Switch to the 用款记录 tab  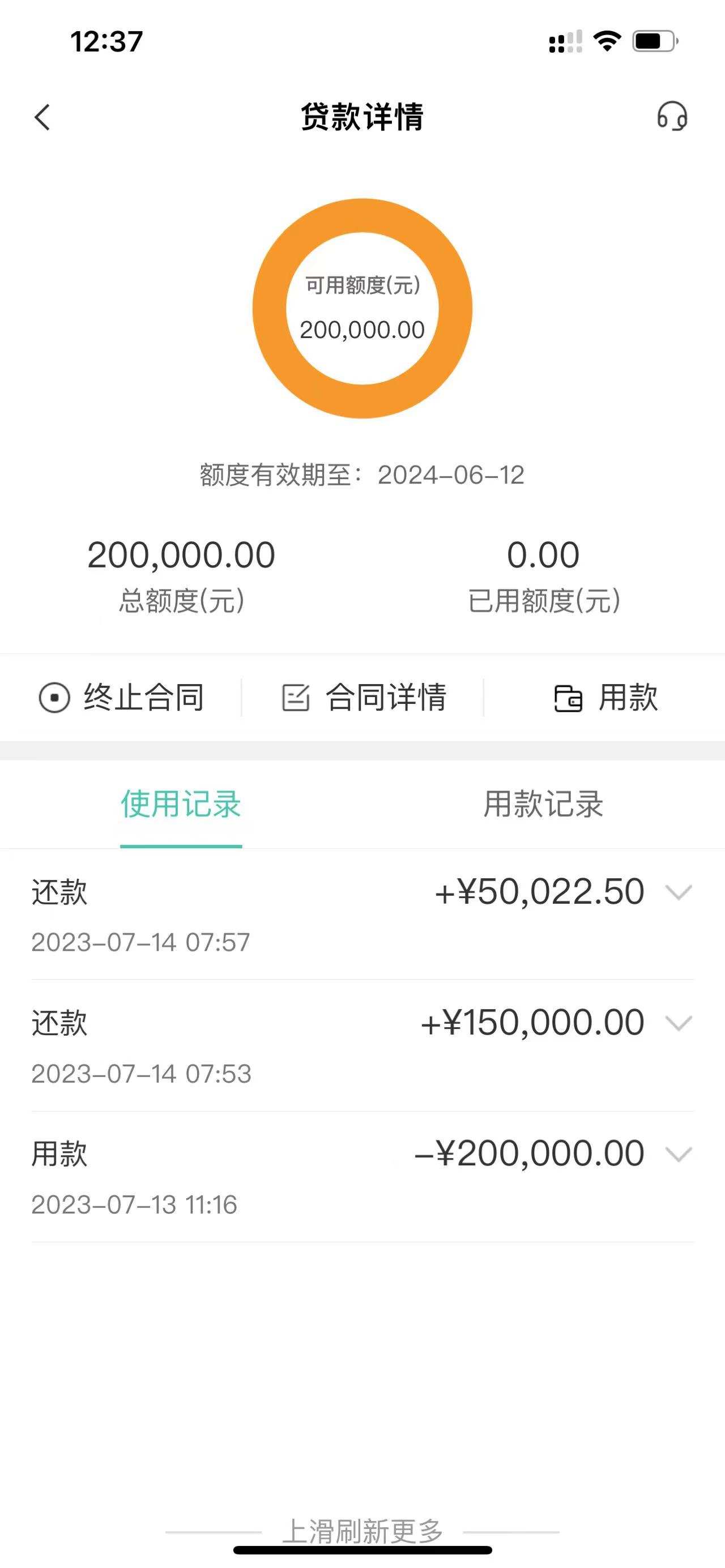pos(544,804)
